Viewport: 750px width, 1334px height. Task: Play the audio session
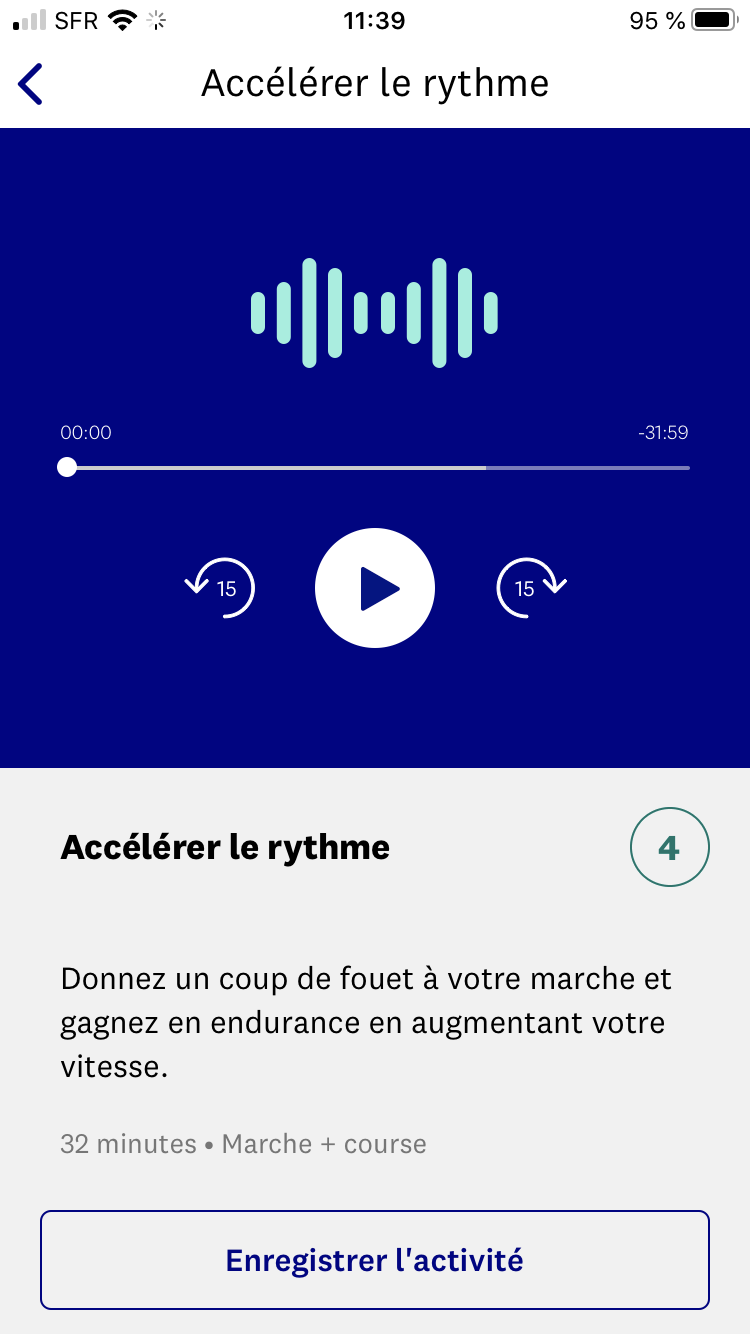pos(375,588)
